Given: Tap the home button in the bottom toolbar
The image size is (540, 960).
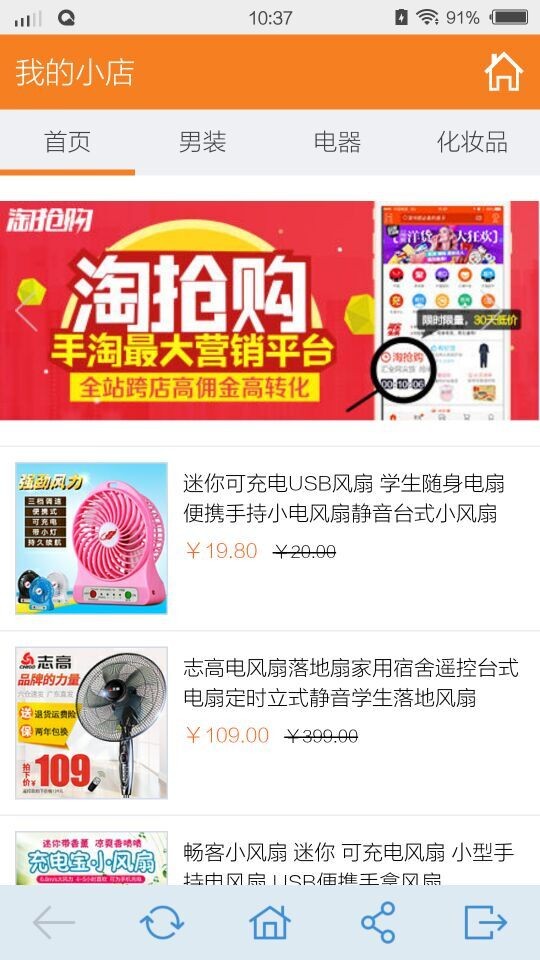Looking at the screenshot, I should pos(270,922).
